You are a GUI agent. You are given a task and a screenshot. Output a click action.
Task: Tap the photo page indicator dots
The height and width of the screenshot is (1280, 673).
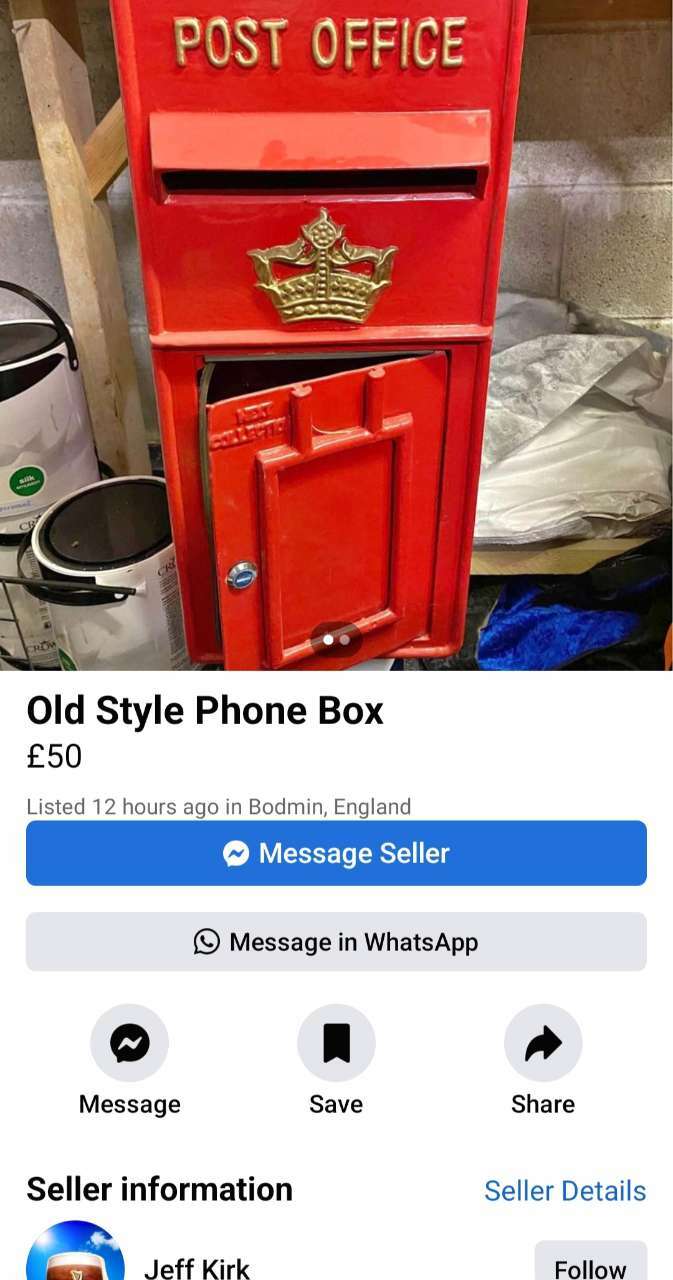click(x=336, y=639)
